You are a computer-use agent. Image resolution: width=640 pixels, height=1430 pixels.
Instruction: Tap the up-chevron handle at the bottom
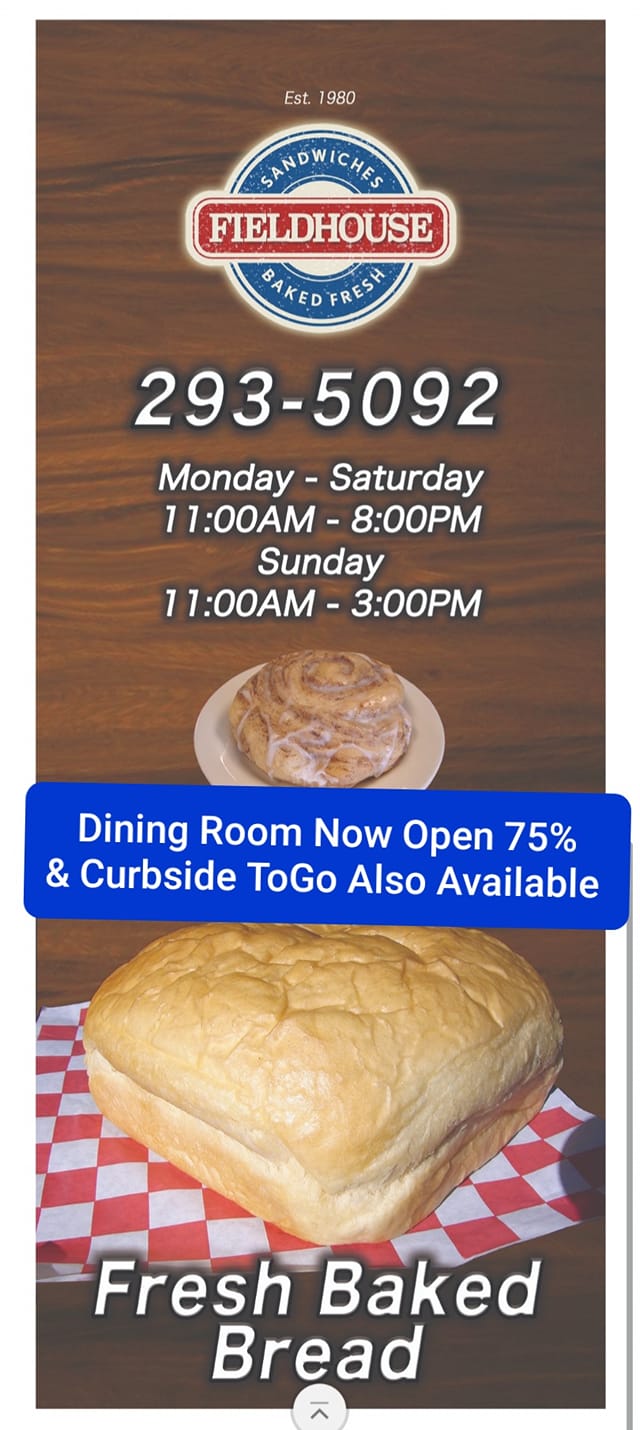tap(319, 1411)
